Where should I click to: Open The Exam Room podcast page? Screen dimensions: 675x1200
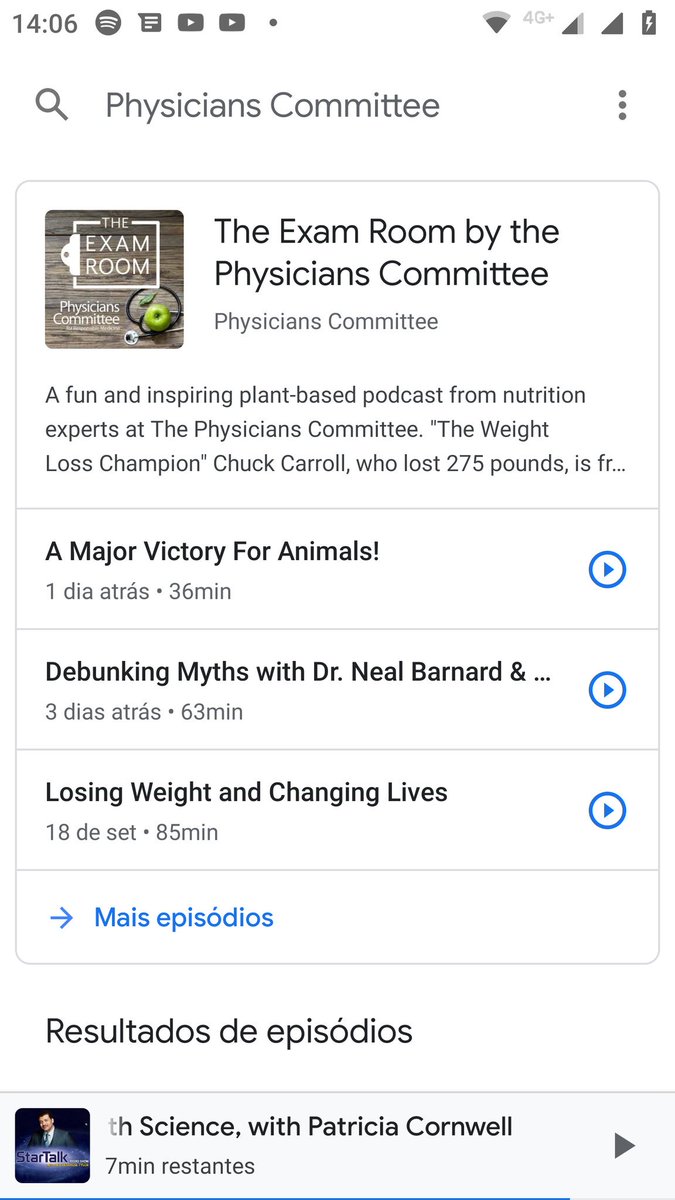click(x=386, y=253)
